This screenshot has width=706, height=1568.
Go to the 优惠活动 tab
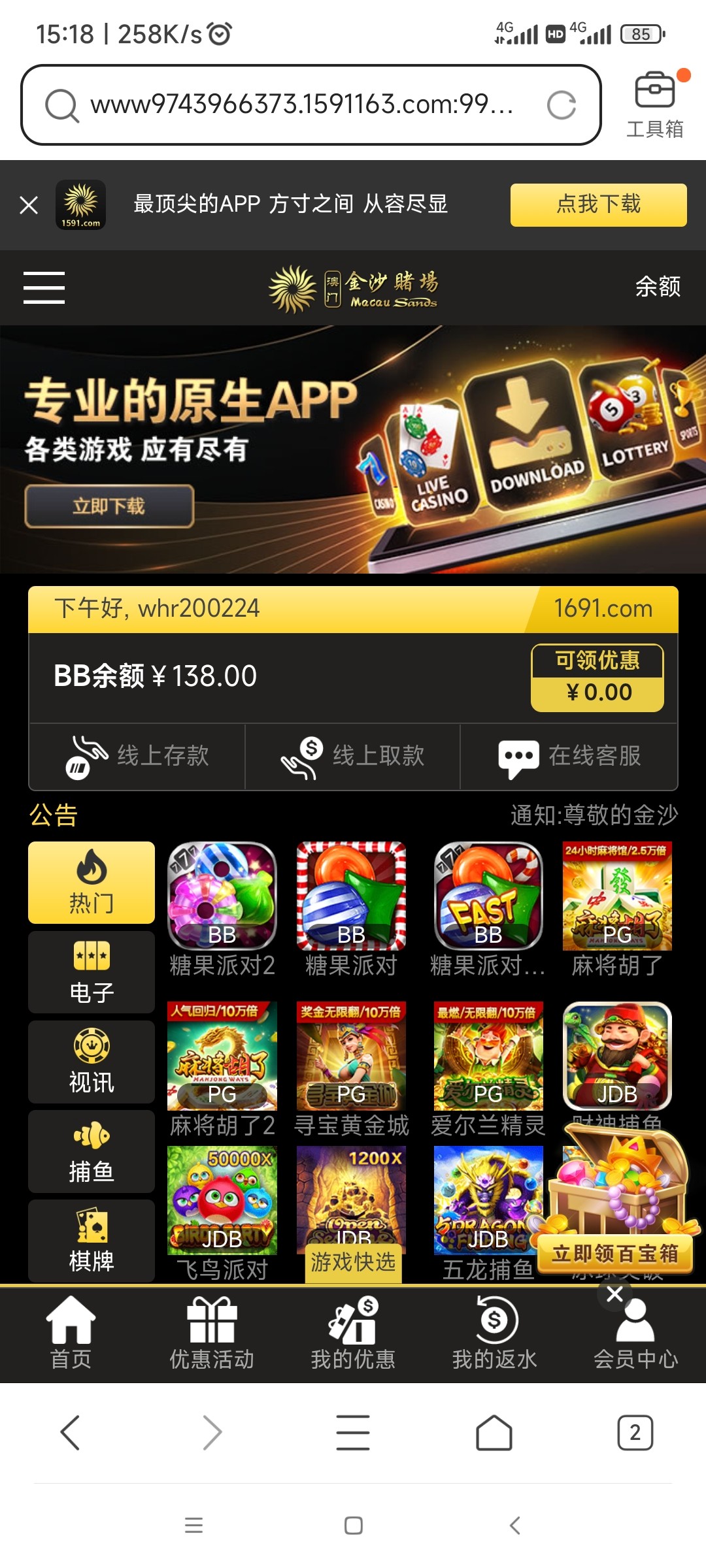coord(212,1333)
